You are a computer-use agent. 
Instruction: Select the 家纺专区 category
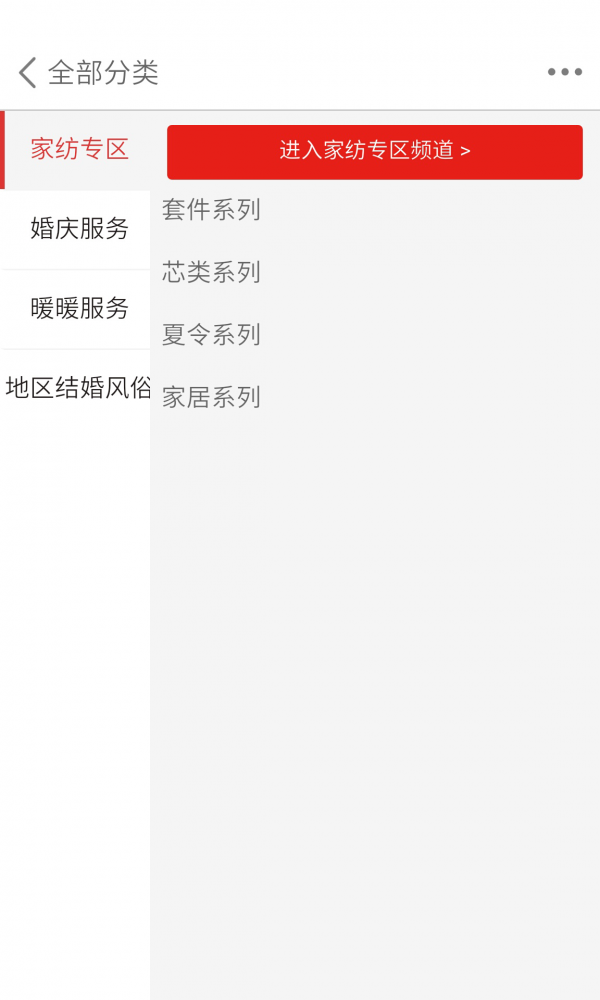click(x=79, y=150)
